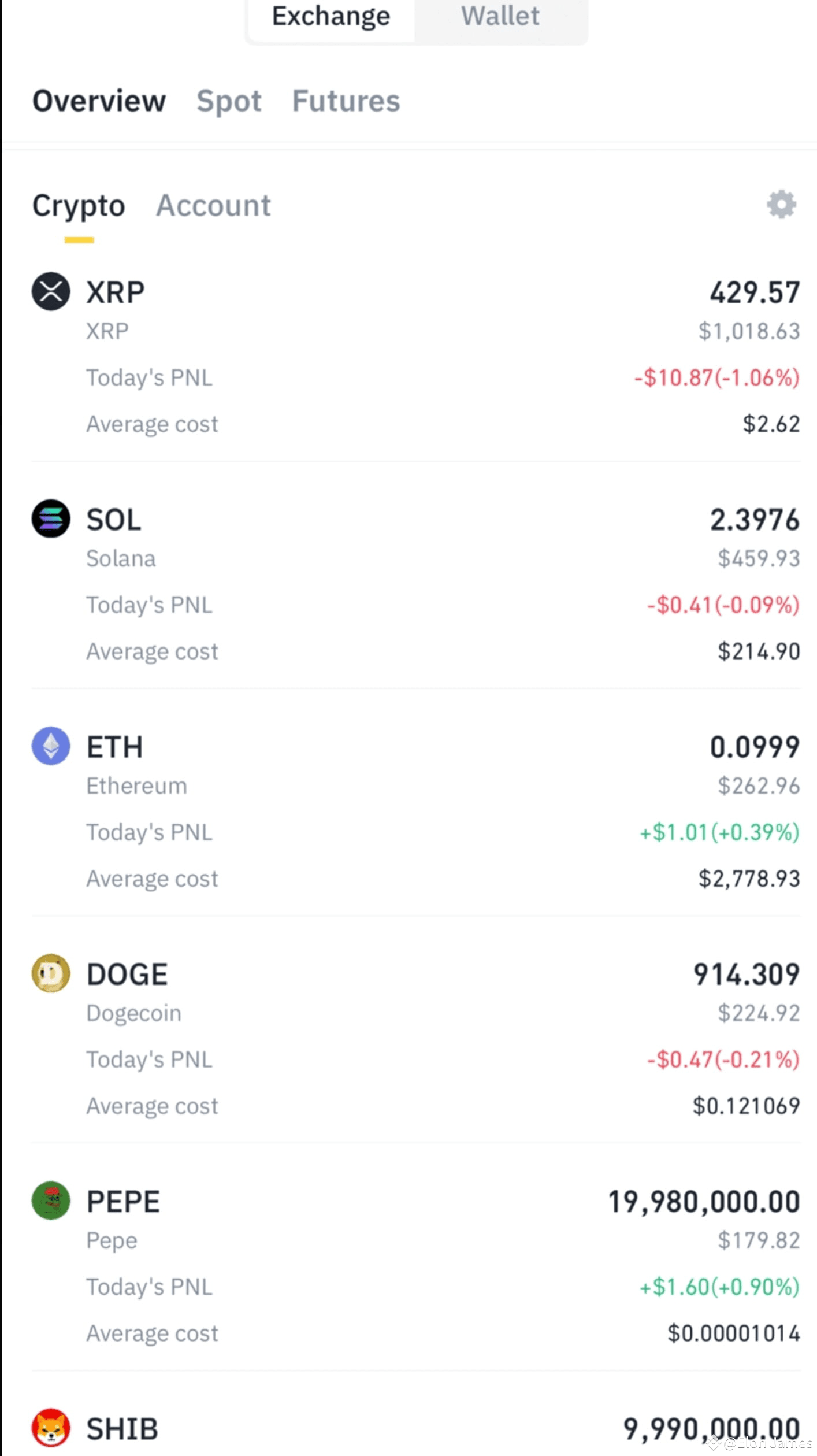Viewport: 817px width, 1456px height.
Task: Open the Futures tab
Action: point(345,102)
